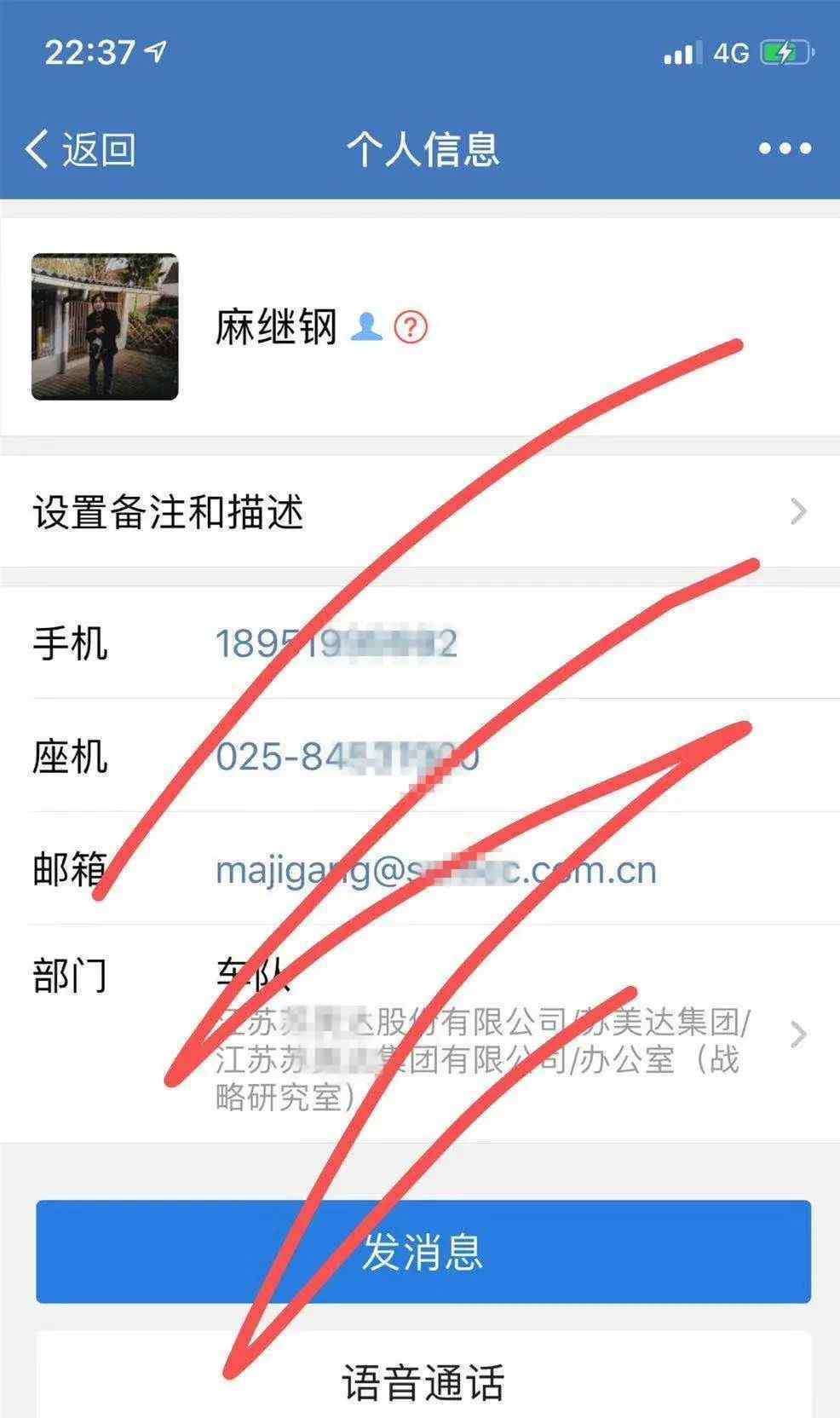
Task: Send a message via 发消息
Action: (423, 1251)
